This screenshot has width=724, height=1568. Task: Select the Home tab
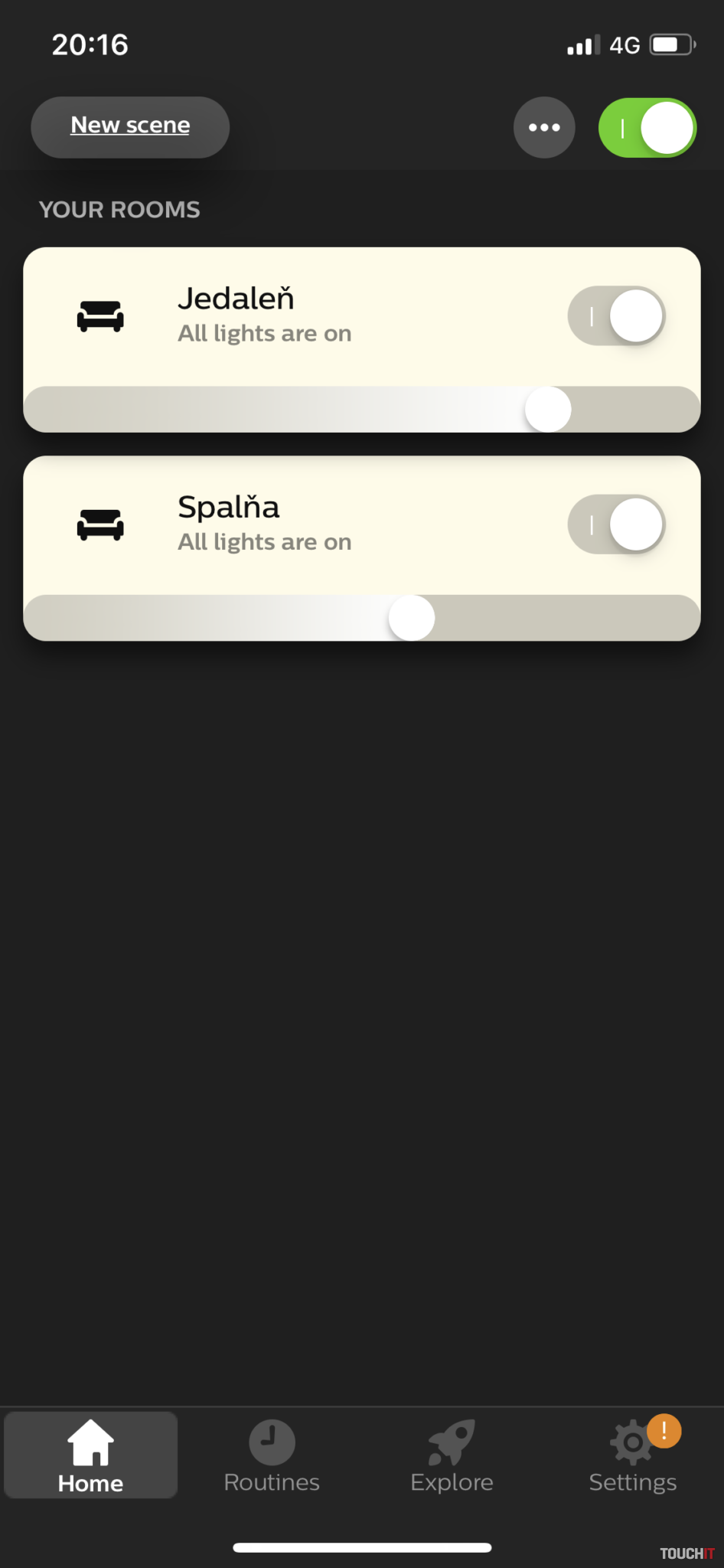coord(90,1456)
